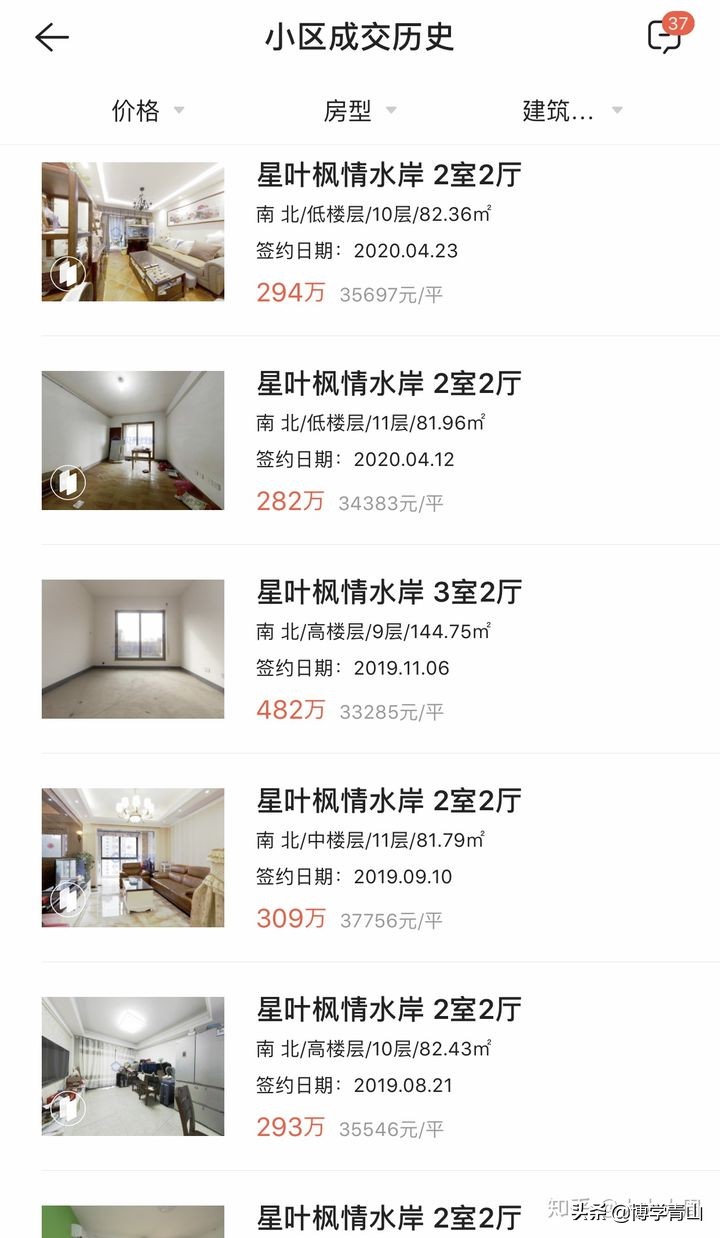The width and height of the screenshot is (720, 1238).
Task: Click the unit price 35697元/平
Action: click(x=390, y=293)
